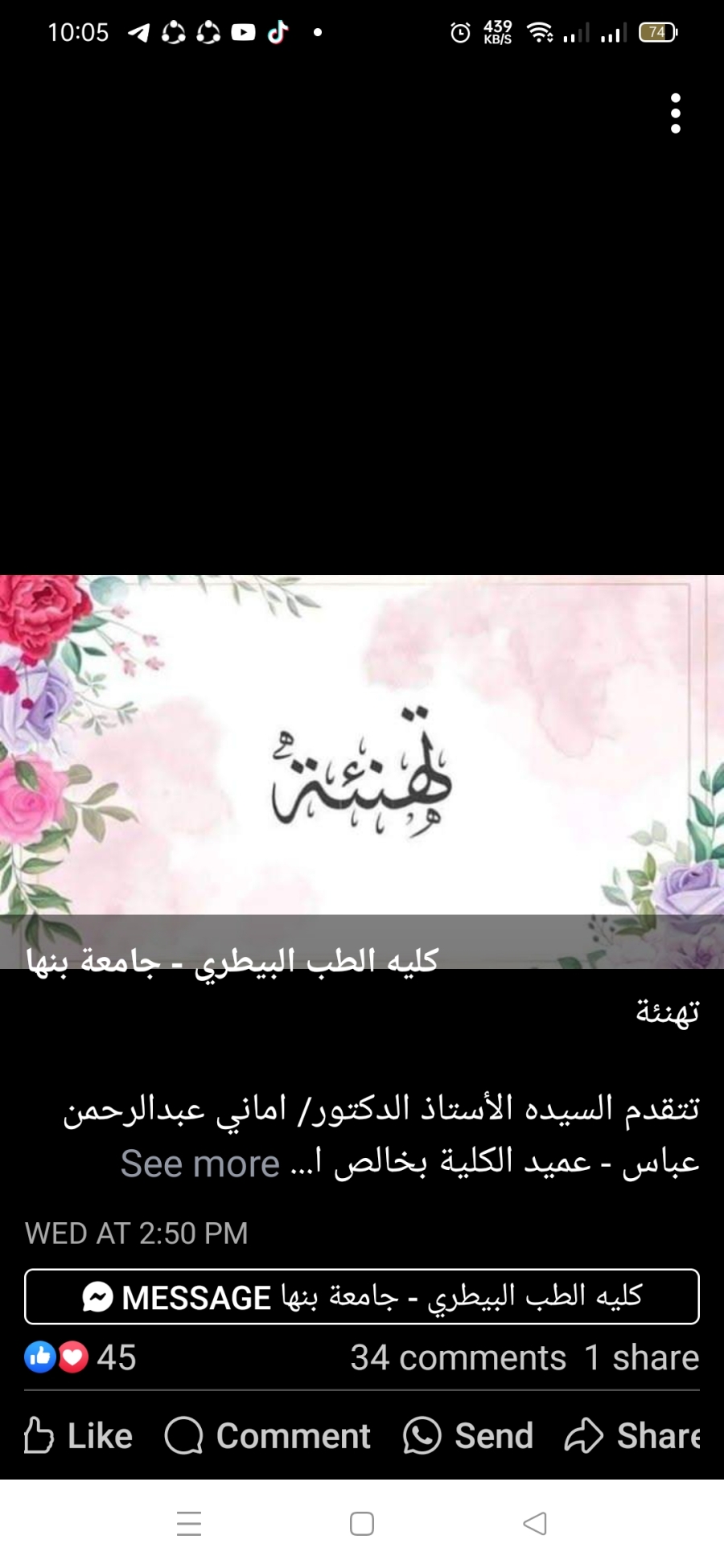Send the post via WhatsApp
This screenshot has width=724, height=1568.
(468, 1435)
